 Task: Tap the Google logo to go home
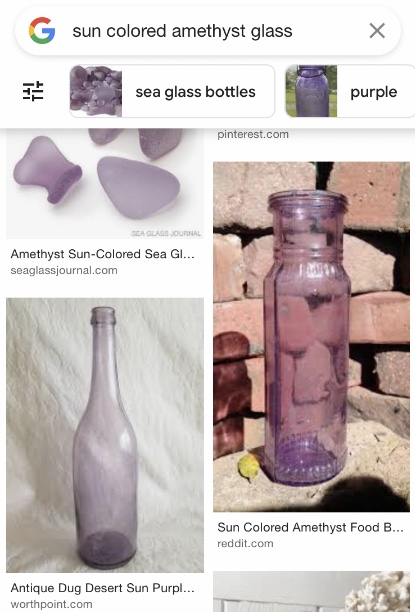pos(42,30)
